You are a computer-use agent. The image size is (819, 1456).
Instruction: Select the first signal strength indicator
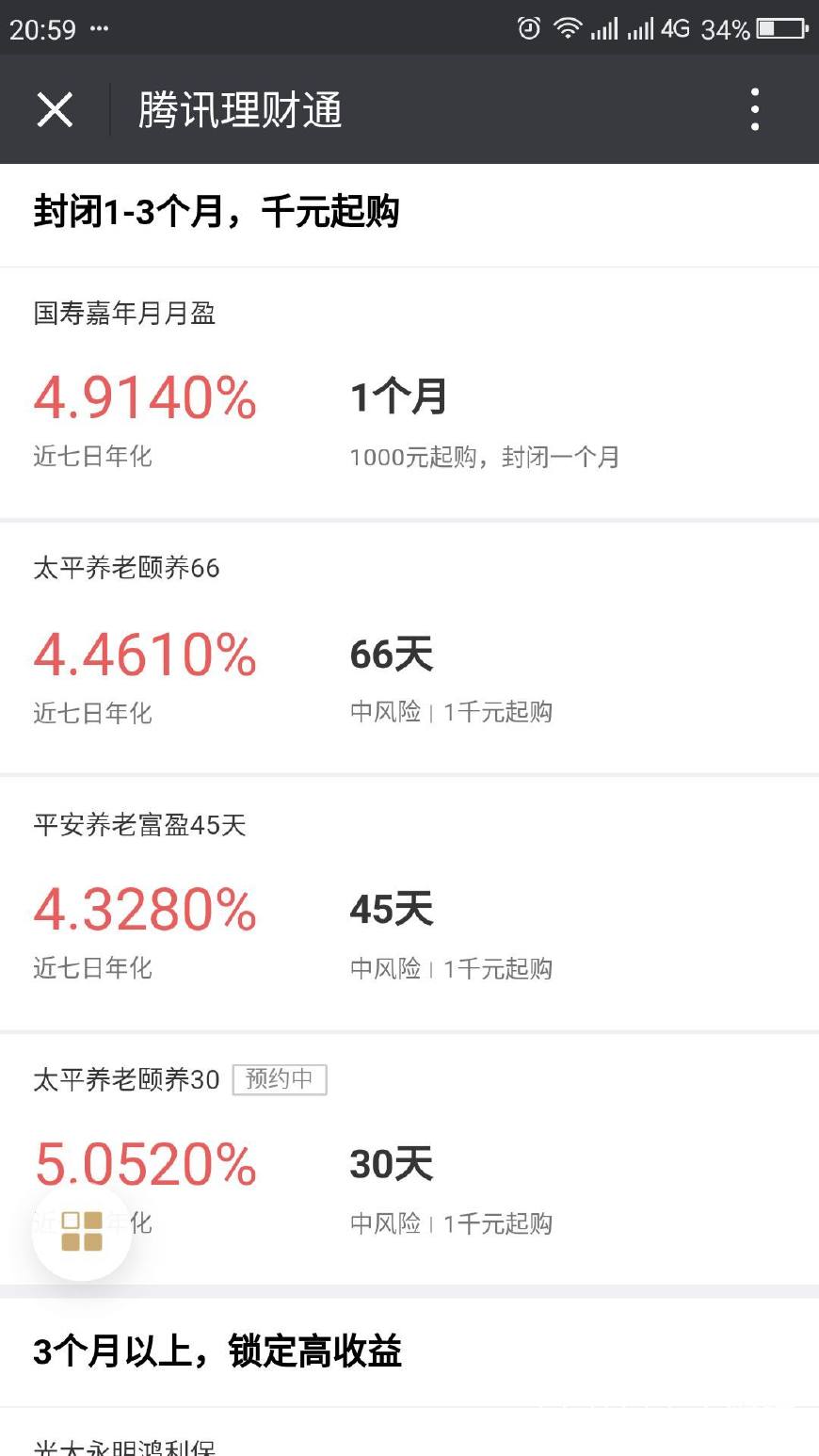coord(606,28)
